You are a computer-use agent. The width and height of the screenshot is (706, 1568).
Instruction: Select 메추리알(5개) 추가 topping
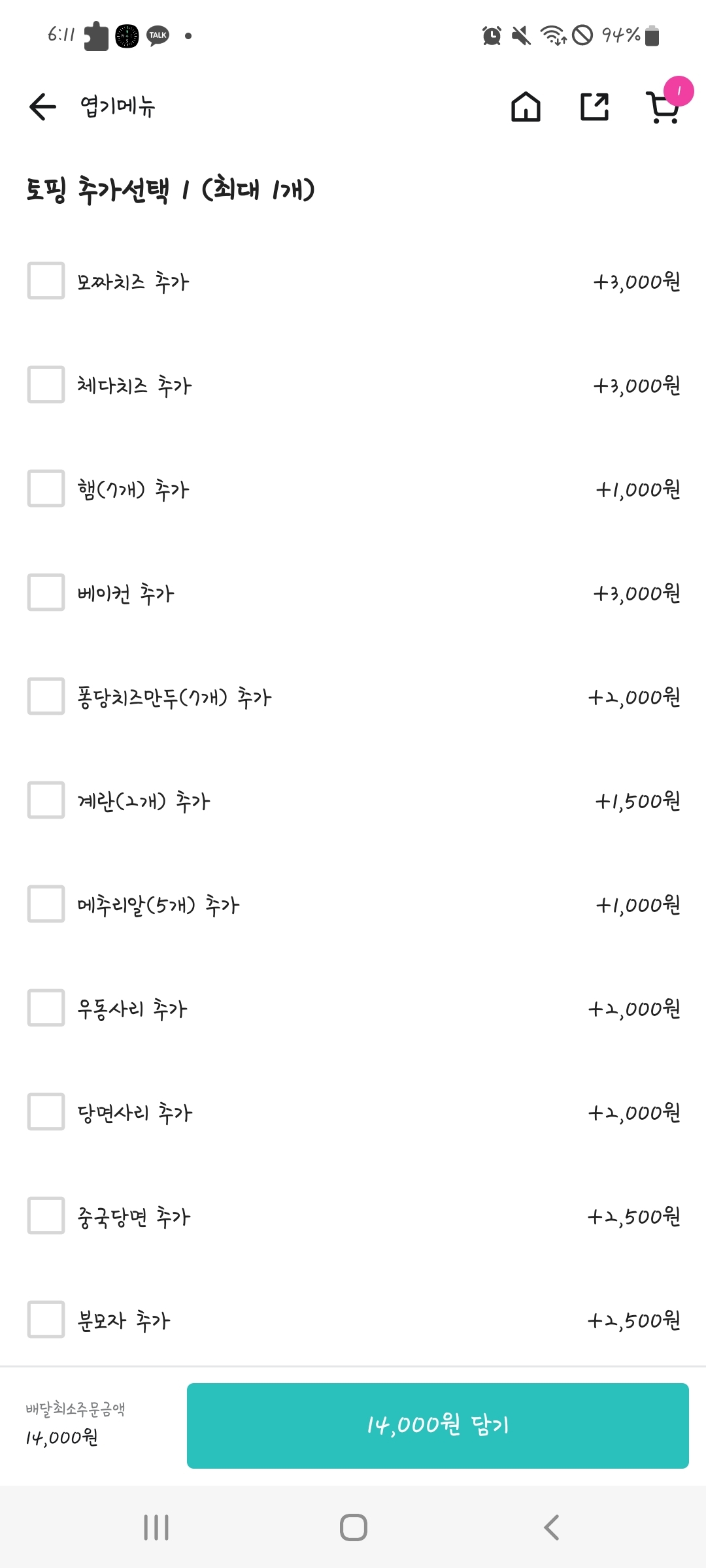click(x=46, y=904)
